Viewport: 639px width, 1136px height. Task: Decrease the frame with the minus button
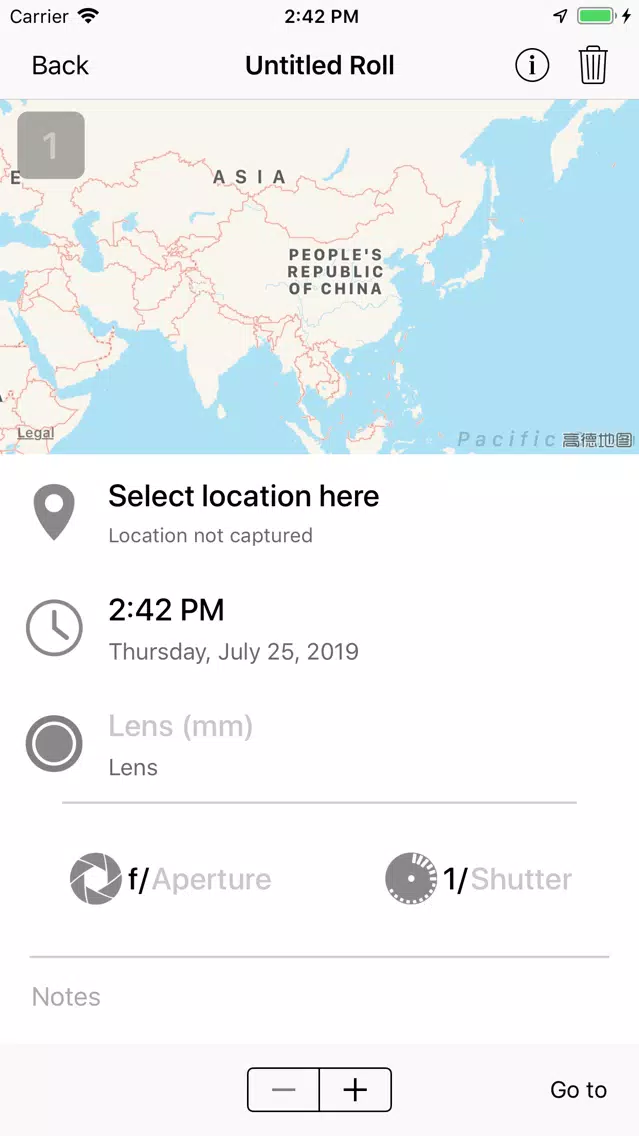tap(283, 1090)
